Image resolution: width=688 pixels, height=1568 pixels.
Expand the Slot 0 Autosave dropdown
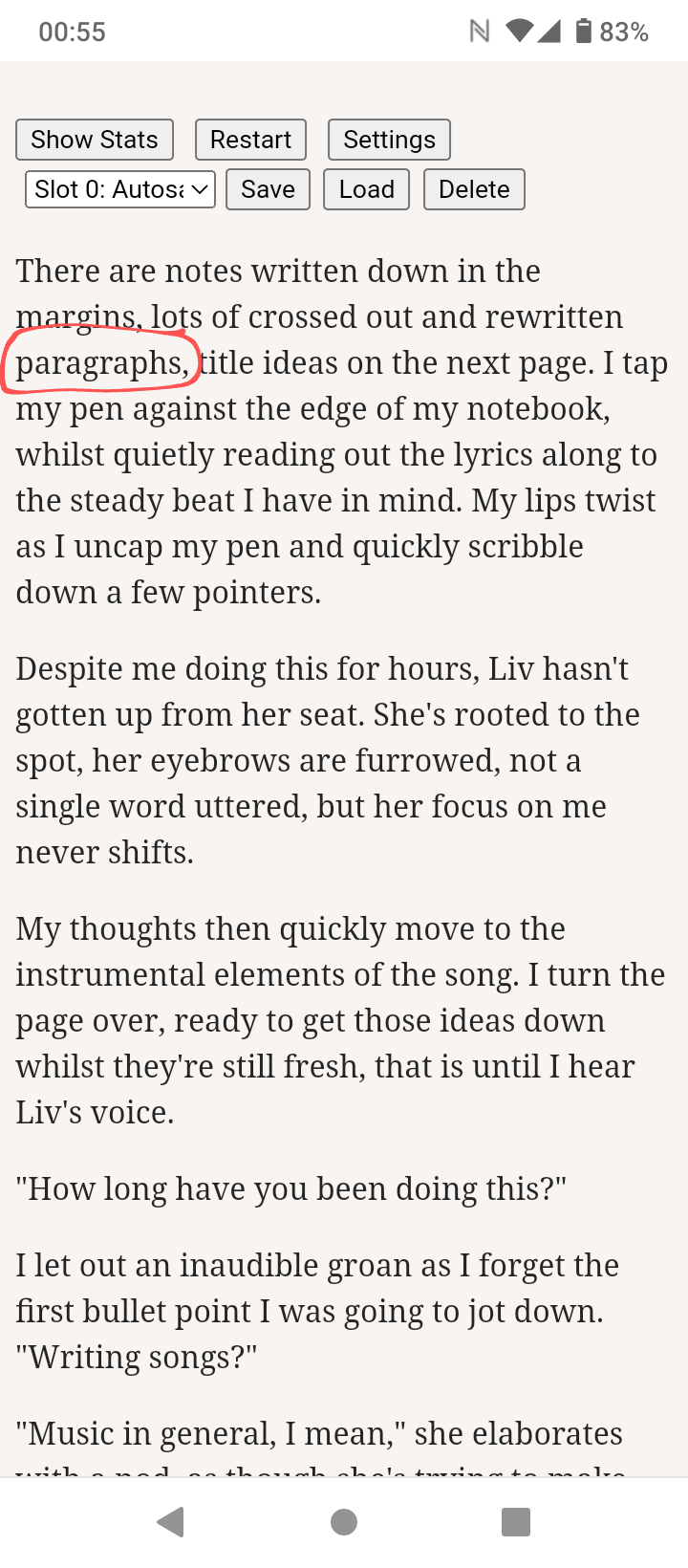120,189
